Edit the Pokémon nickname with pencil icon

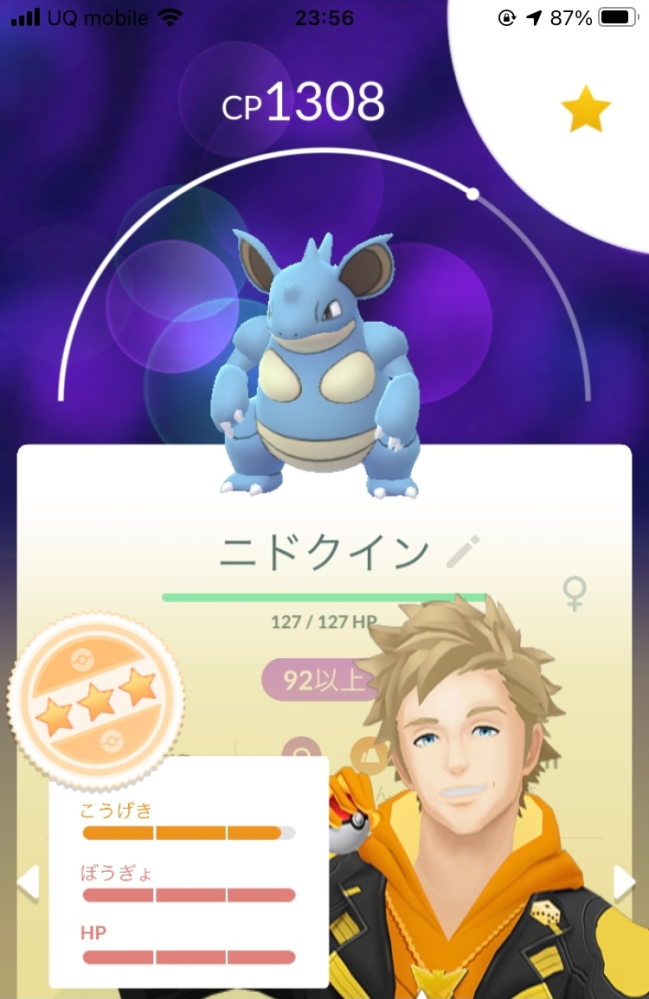pyautogui.click(x=462, y=552)
